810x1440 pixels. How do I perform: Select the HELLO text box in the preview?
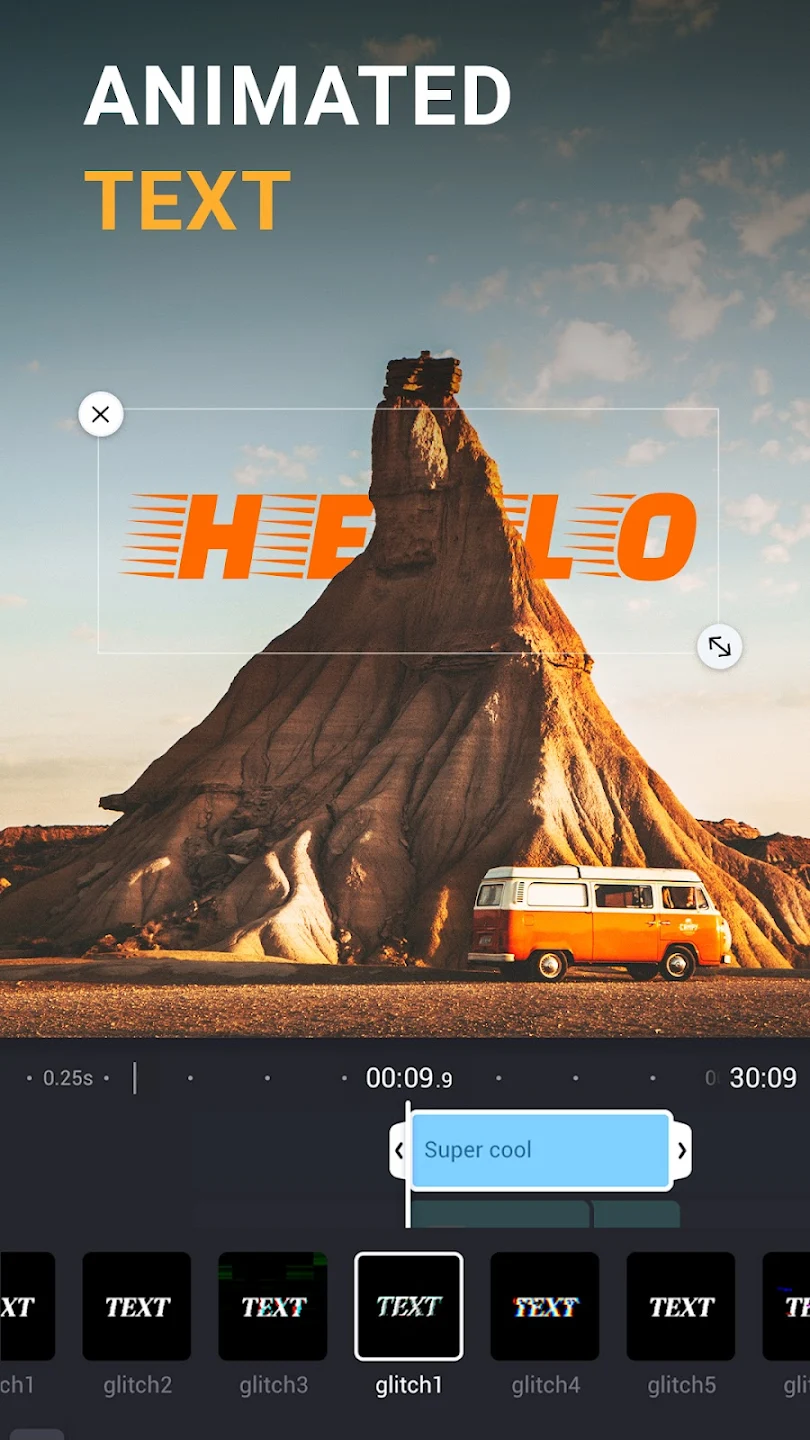[x=408, y=531]
